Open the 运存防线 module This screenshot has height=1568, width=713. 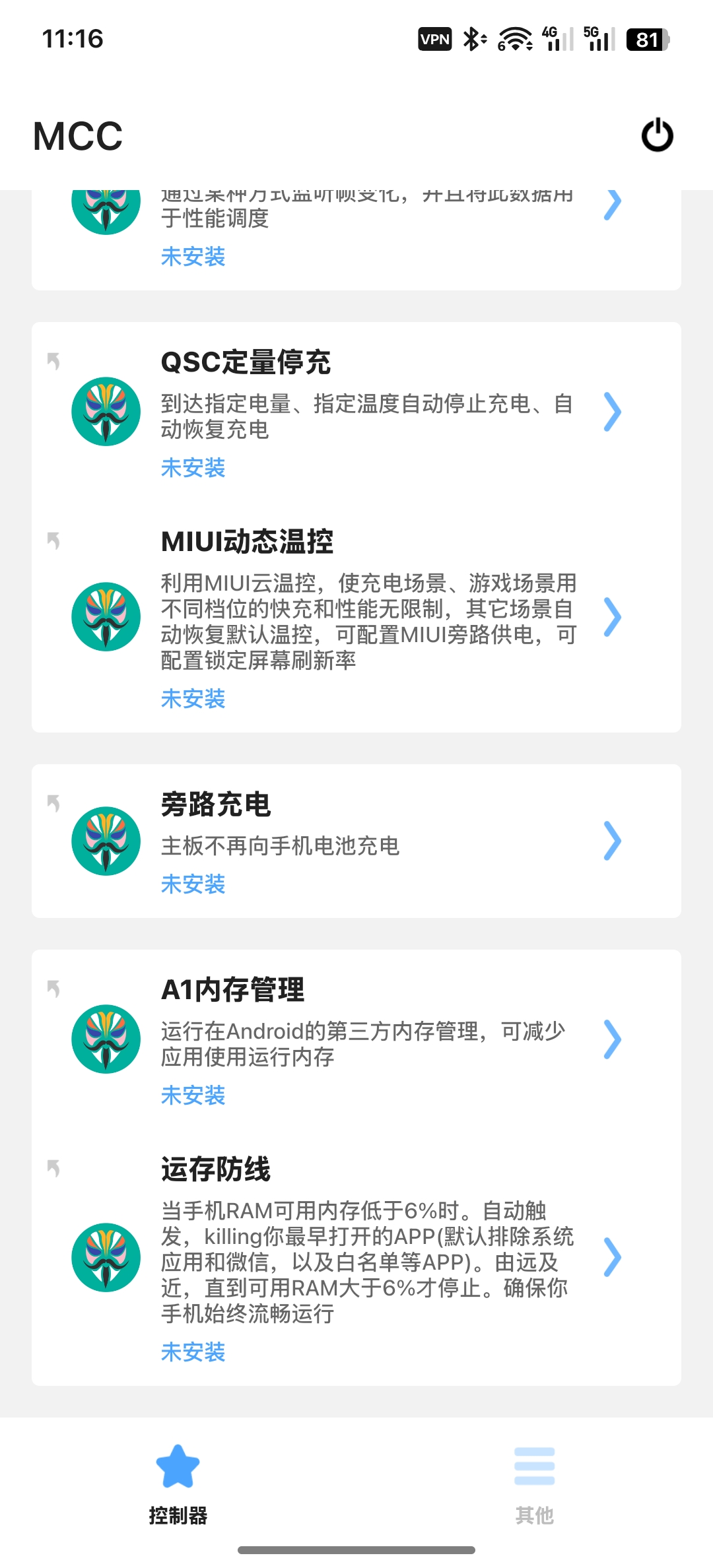point(356,1257)
